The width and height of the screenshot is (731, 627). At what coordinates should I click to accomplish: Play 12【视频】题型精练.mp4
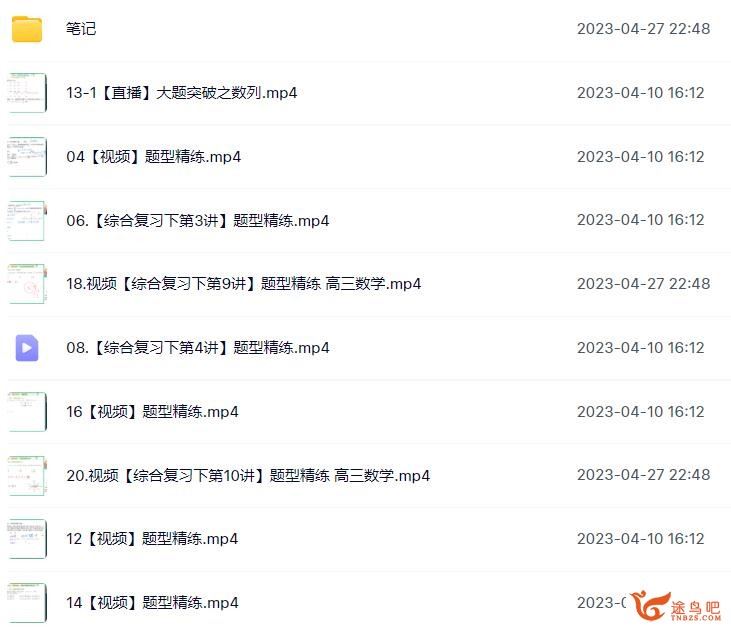pyautogui.click(x=152, y=539)
